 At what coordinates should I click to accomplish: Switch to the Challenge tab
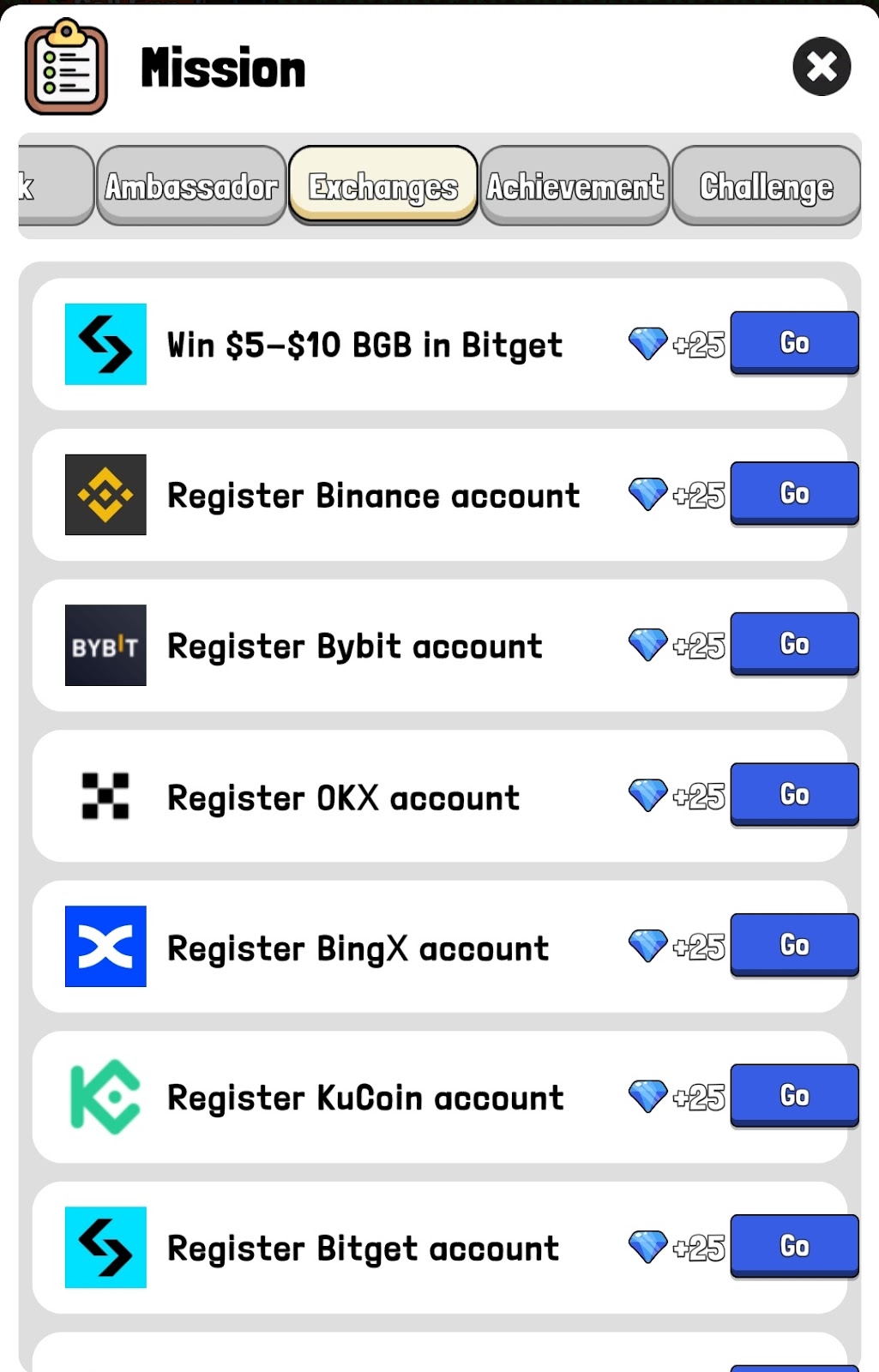pos(766,186)
